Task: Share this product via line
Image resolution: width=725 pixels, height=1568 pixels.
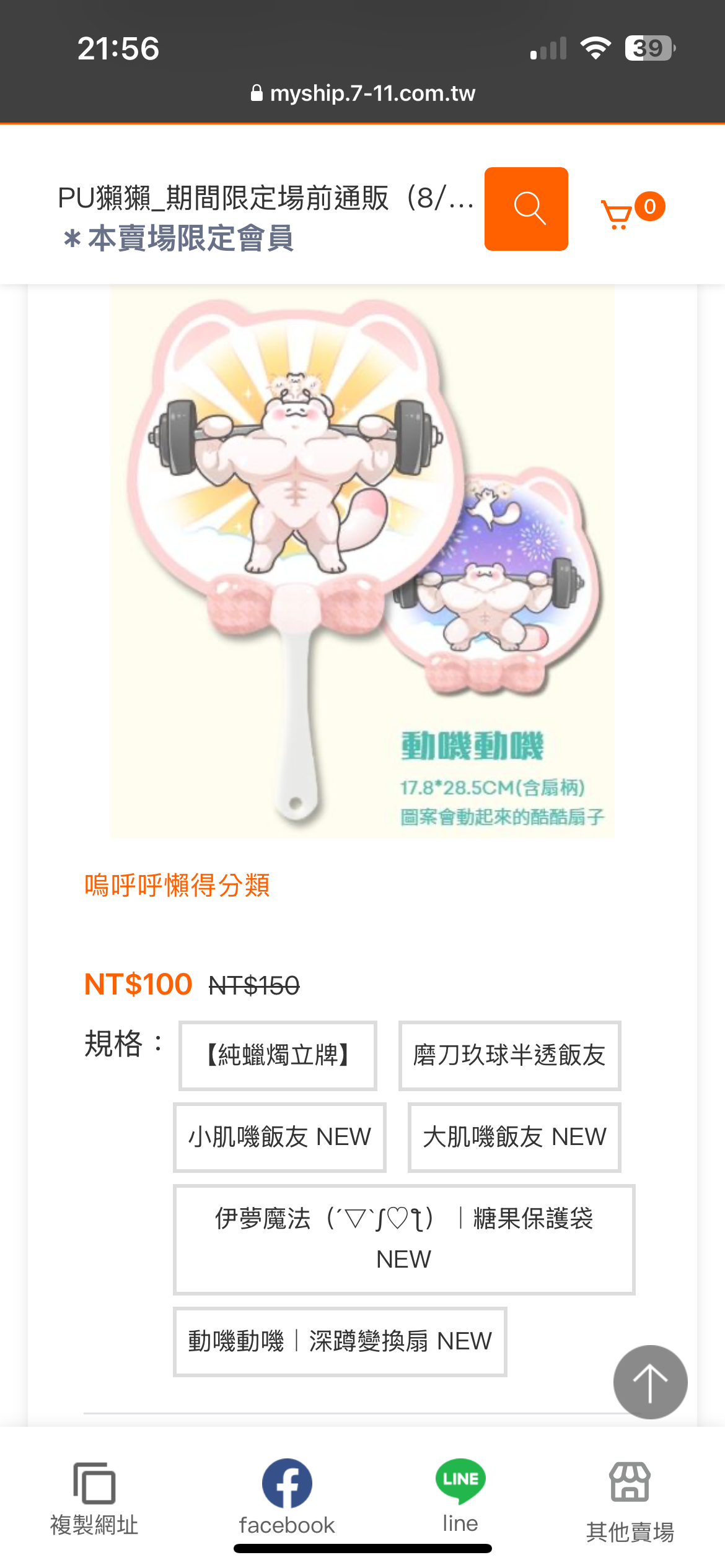Action: (x=460, y=1497)
